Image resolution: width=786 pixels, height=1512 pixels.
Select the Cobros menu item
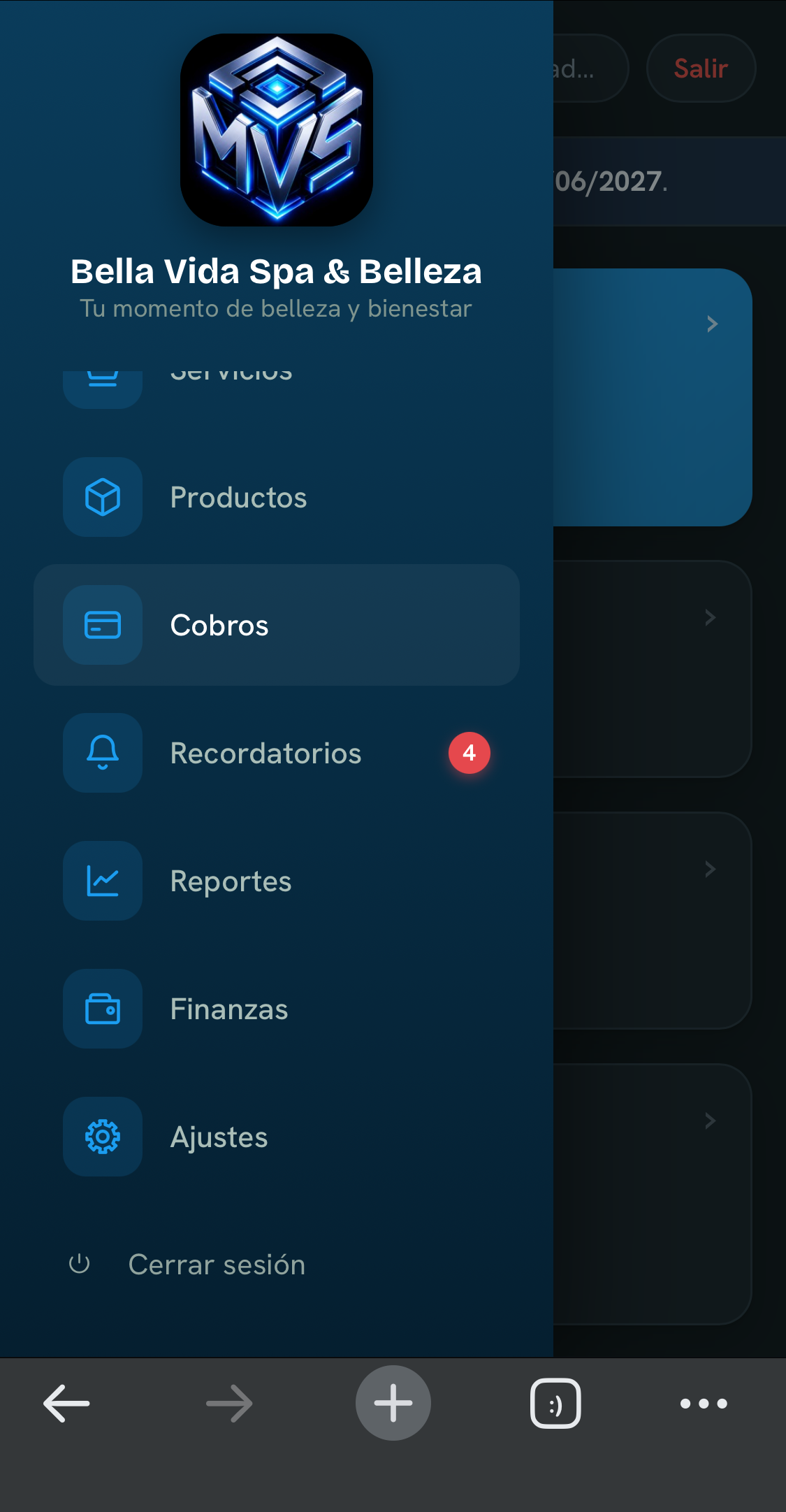click(277, 625)
